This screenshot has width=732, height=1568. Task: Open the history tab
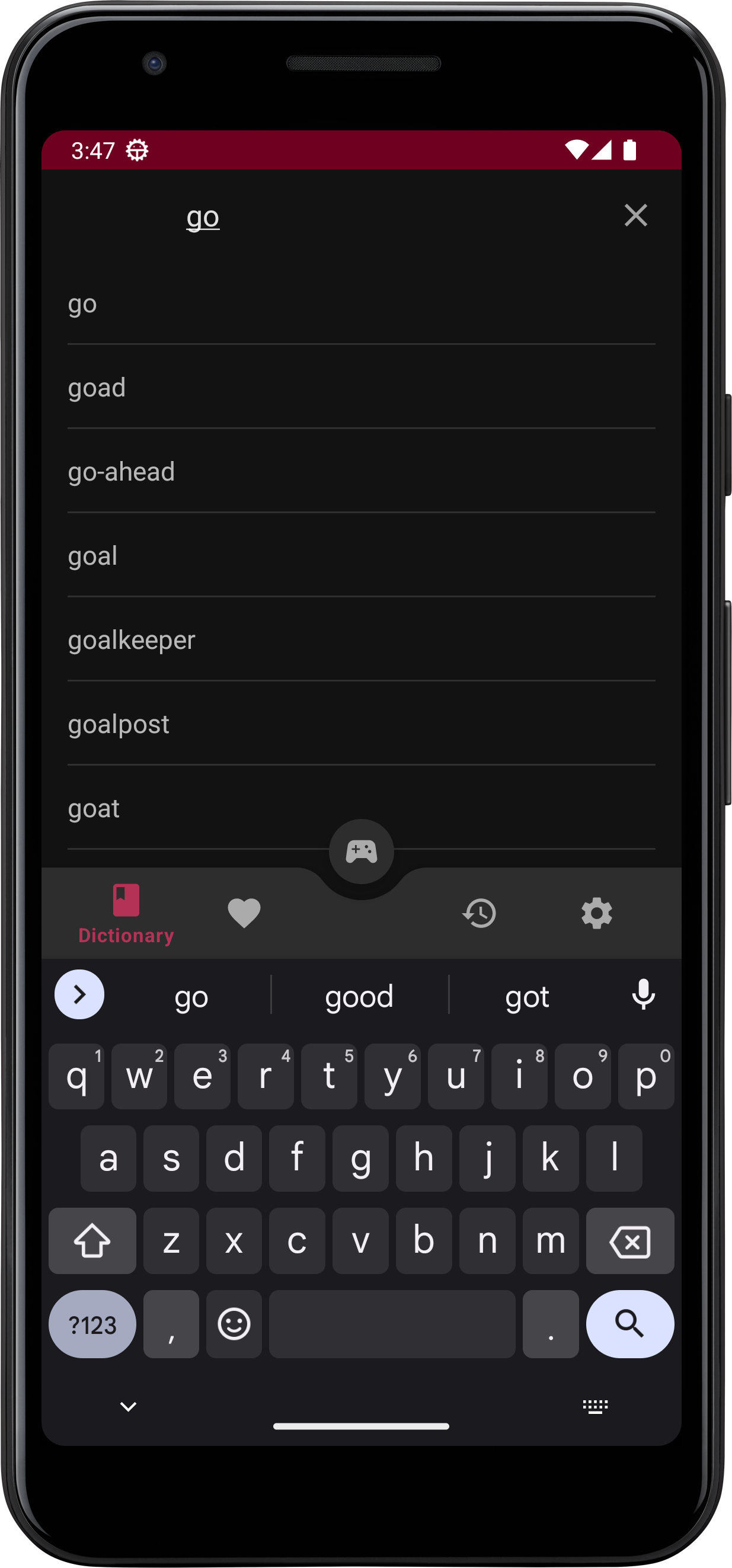click(480, 913)
